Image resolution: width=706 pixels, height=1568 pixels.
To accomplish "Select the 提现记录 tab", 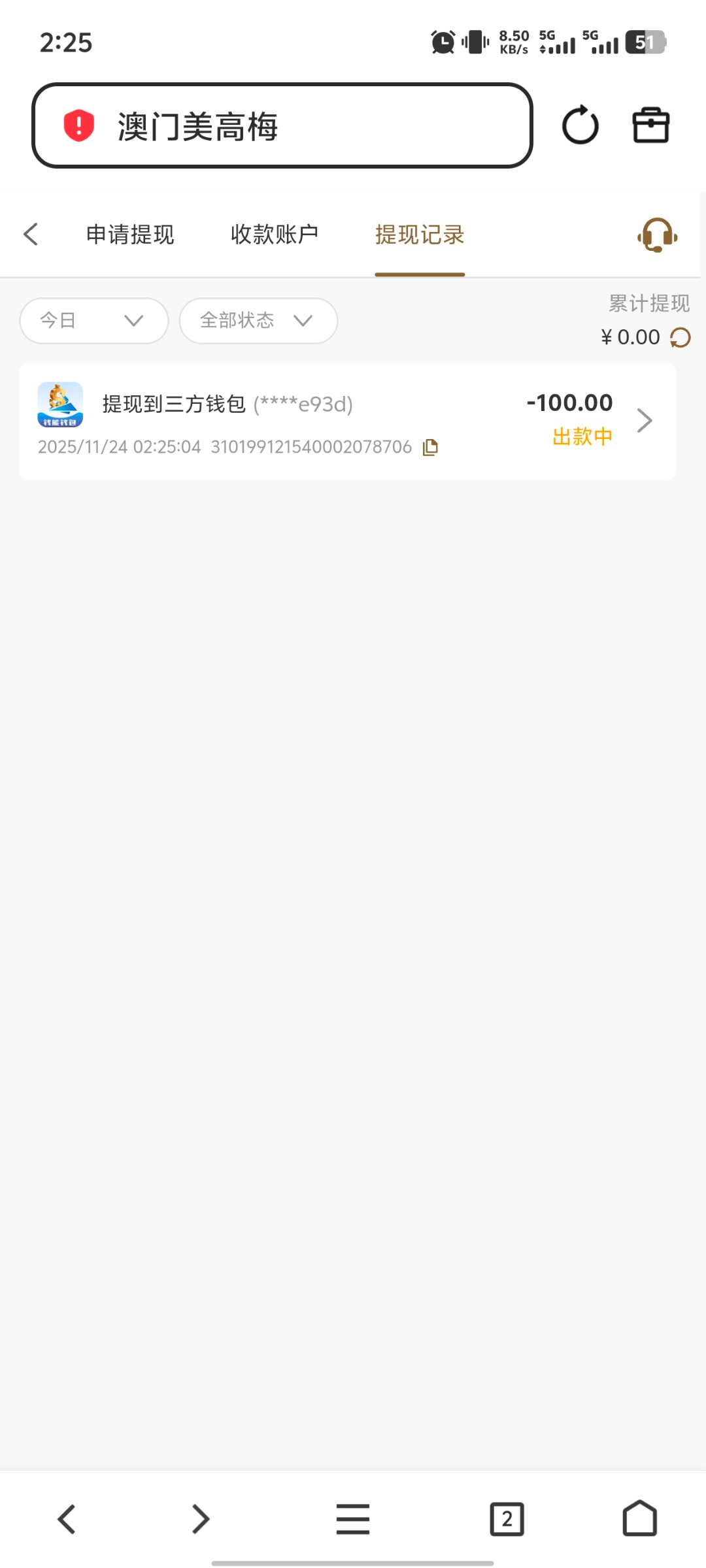I will point(420,235).
